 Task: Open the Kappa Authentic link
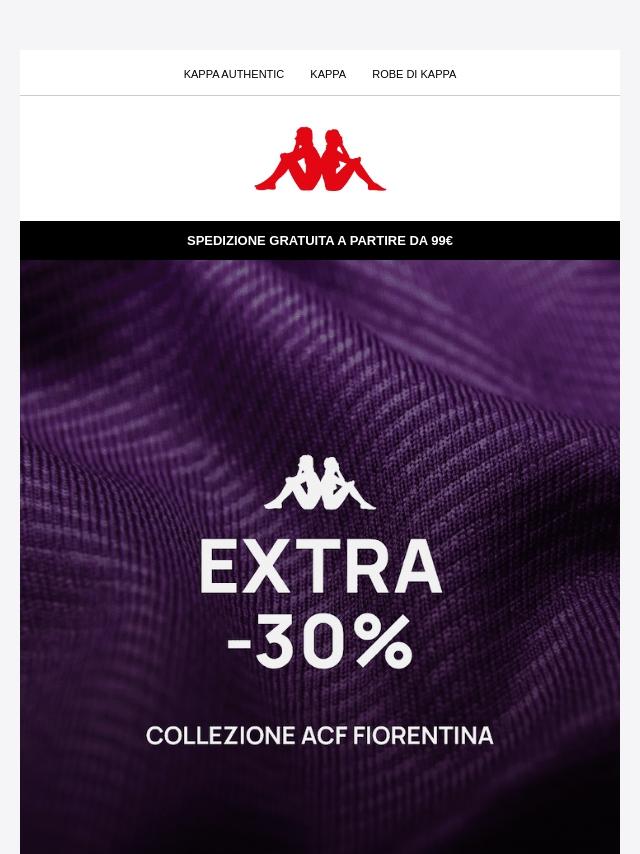point(233,74)
